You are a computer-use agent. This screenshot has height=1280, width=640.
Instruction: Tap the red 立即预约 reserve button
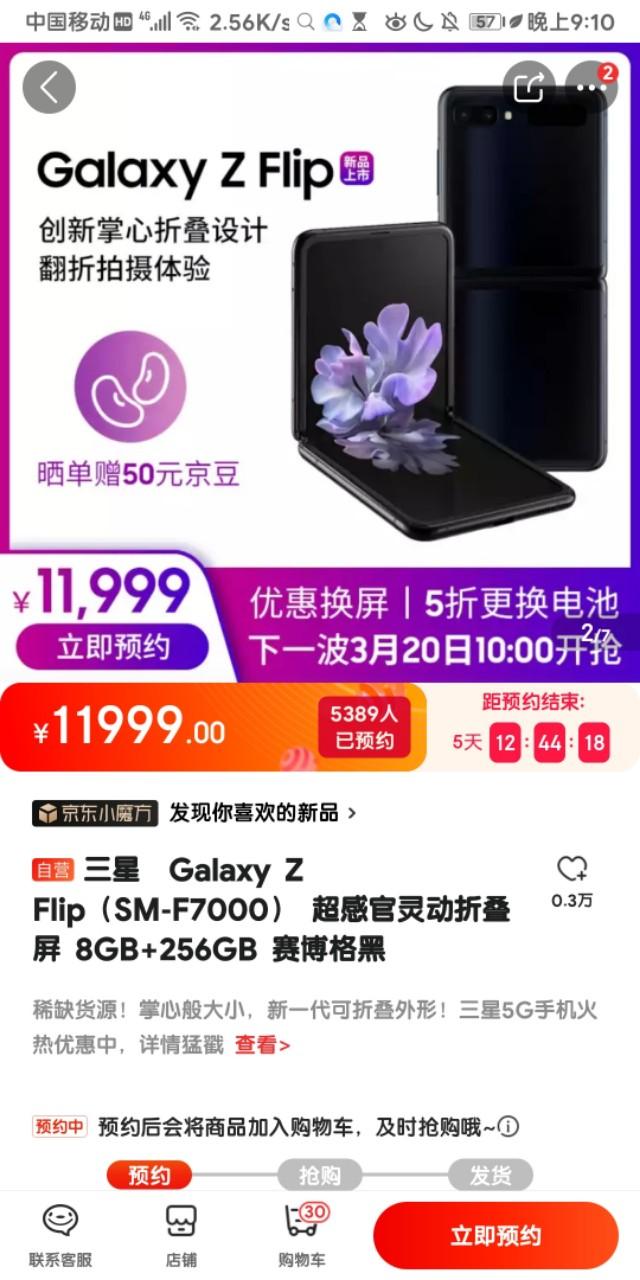(496, 1235)
